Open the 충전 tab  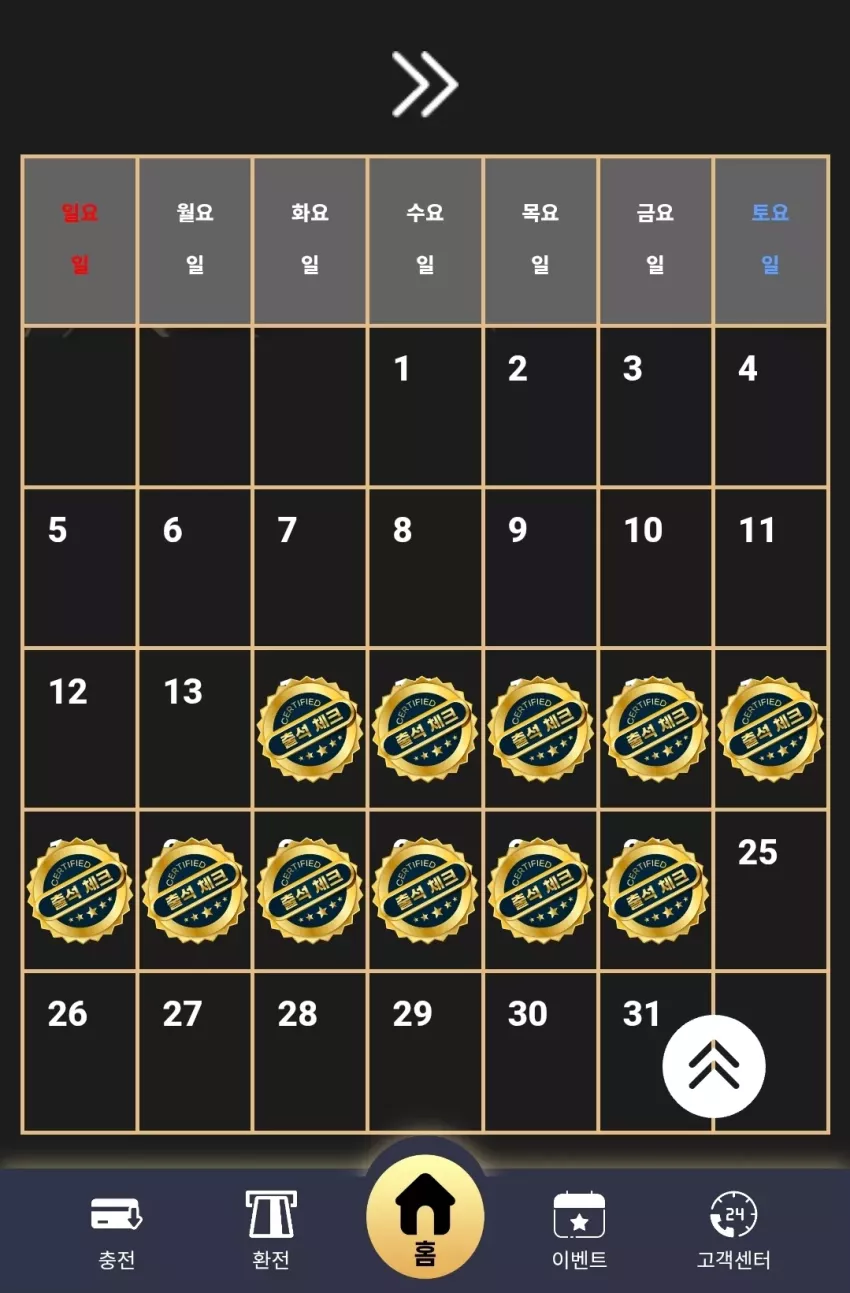point(117,1229)
